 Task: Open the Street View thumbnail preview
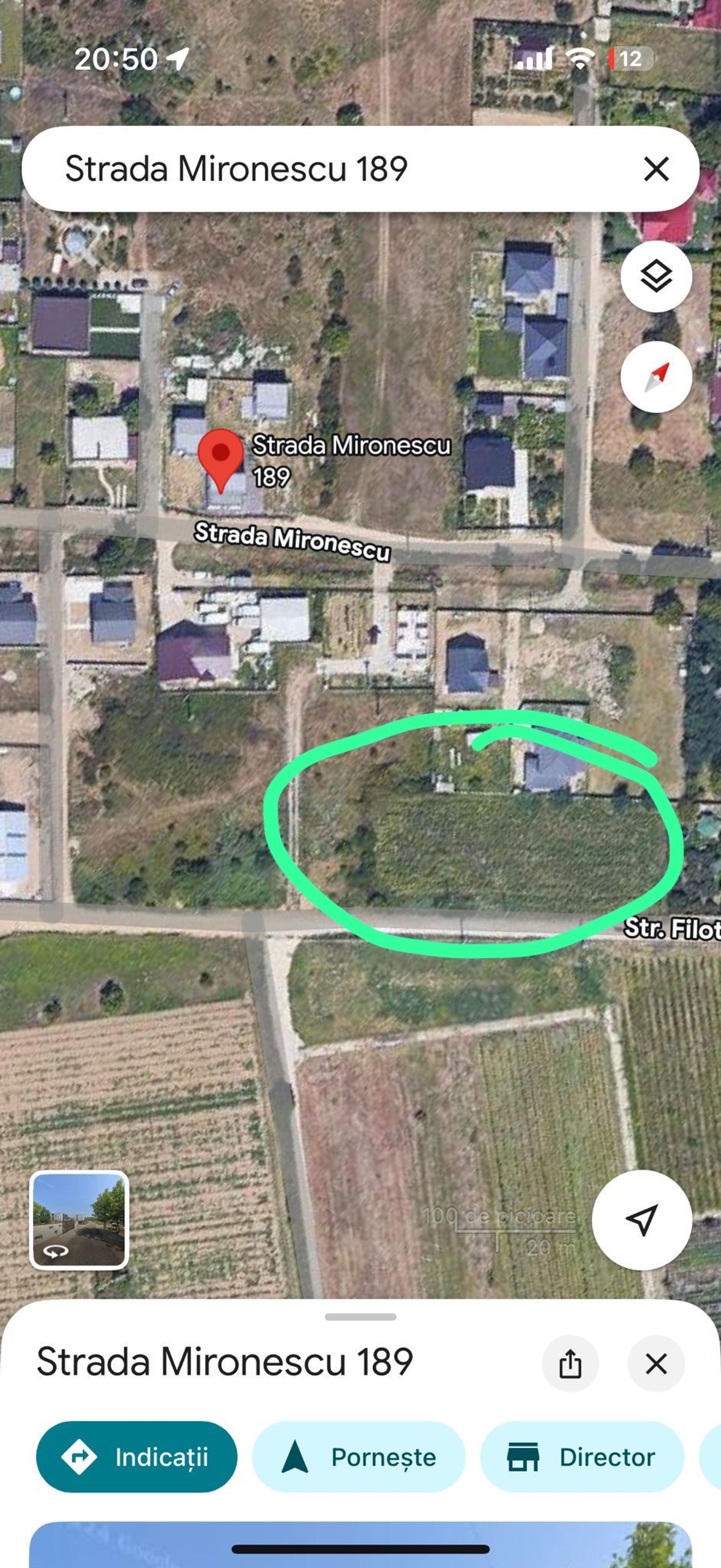coord(79,1219)
